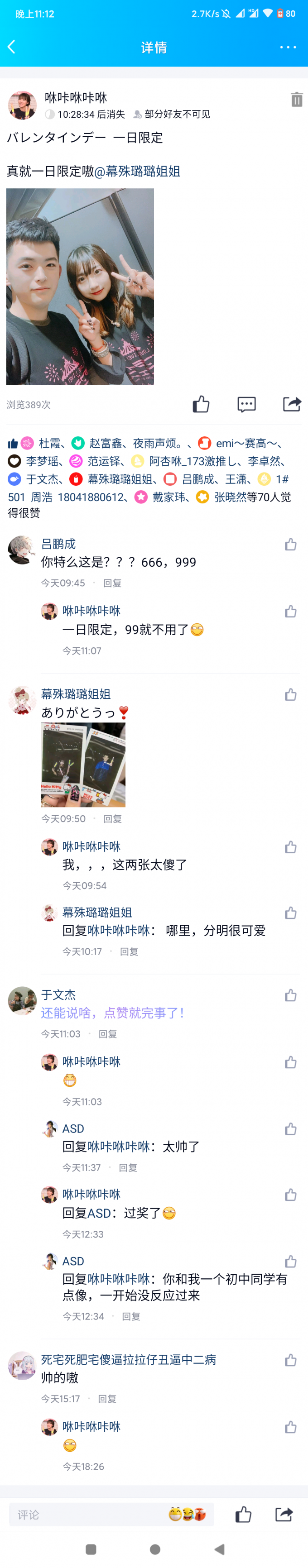Open the couple selfie photo

80,286
